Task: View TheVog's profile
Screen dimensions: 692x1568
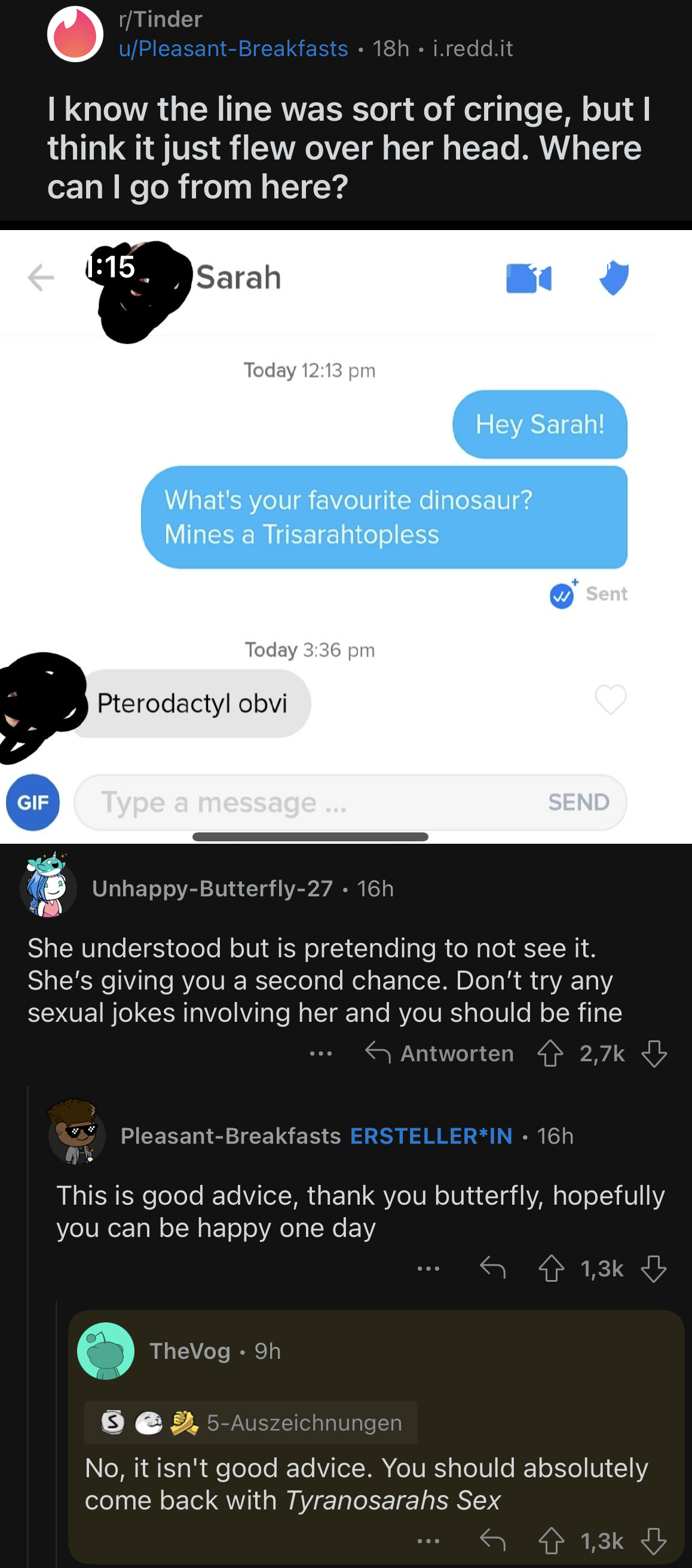Action: tap(189, 1351)
